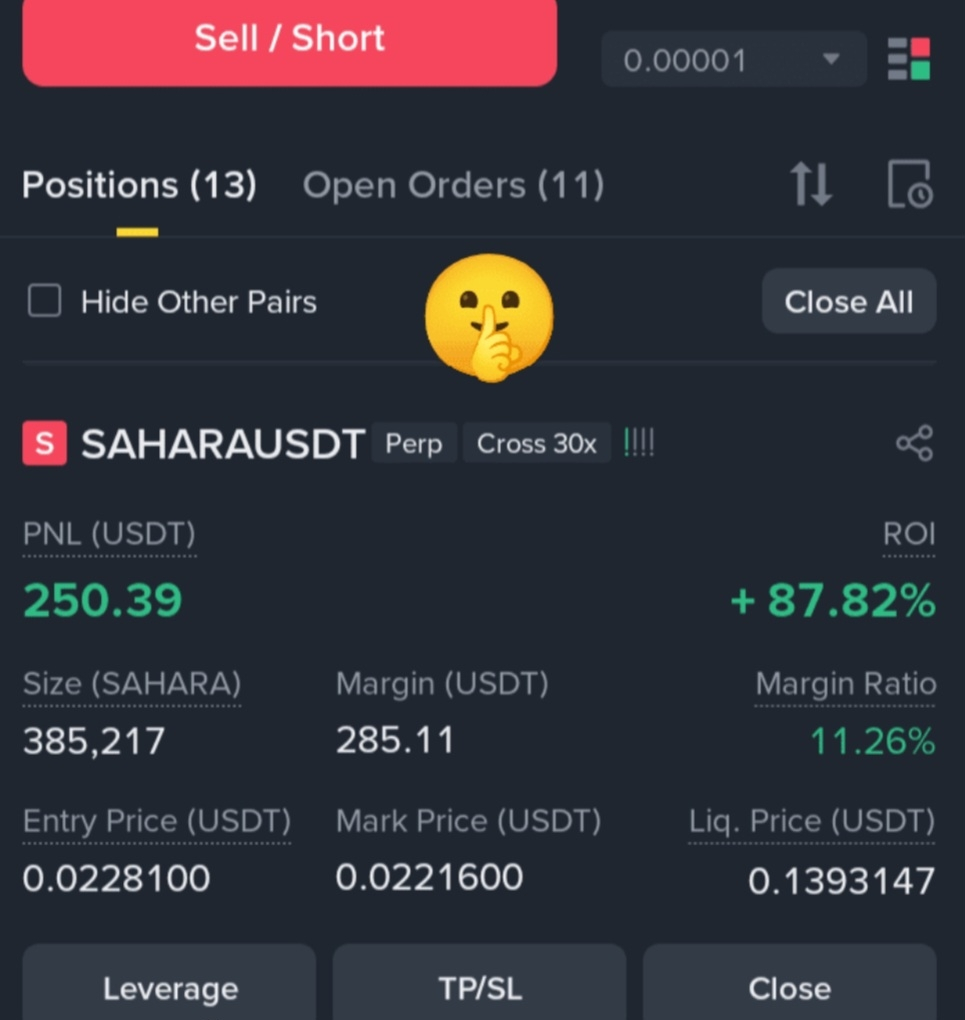
Task: Open the SAHARAUSDT perpetual pair
Action: coord(222,444)
